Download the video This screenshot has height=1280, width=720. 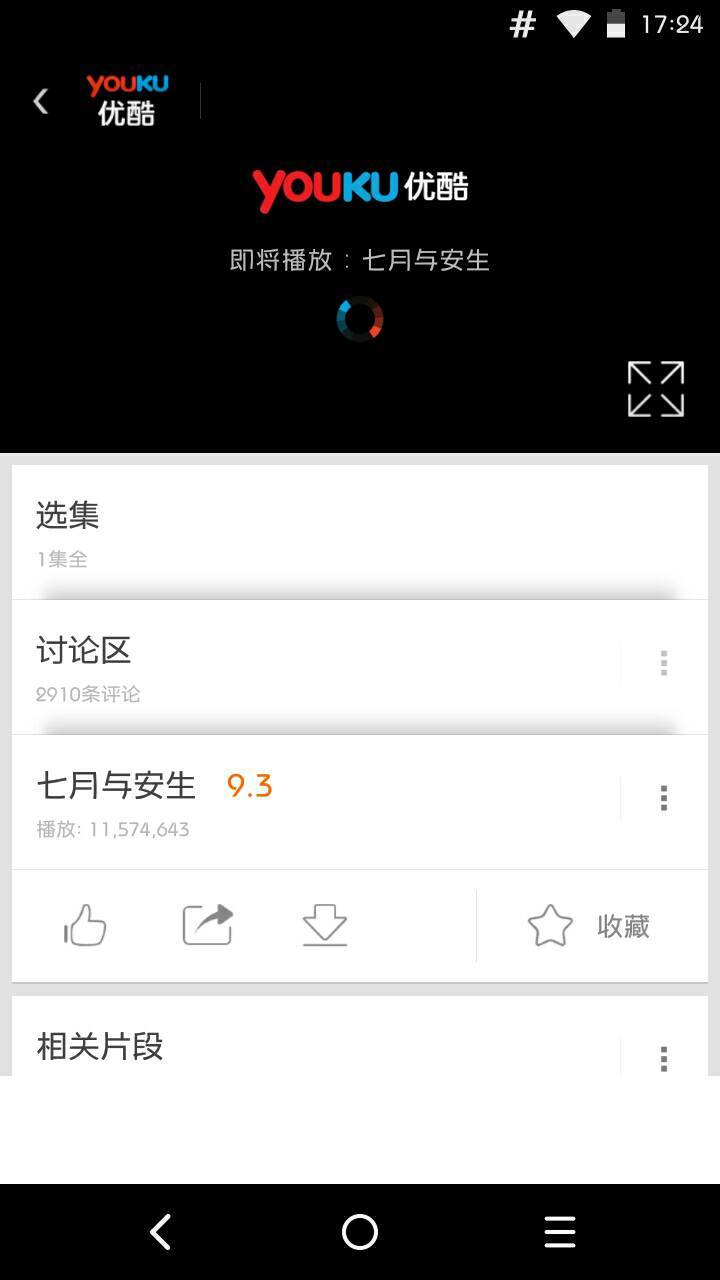[x=325, y=925]
